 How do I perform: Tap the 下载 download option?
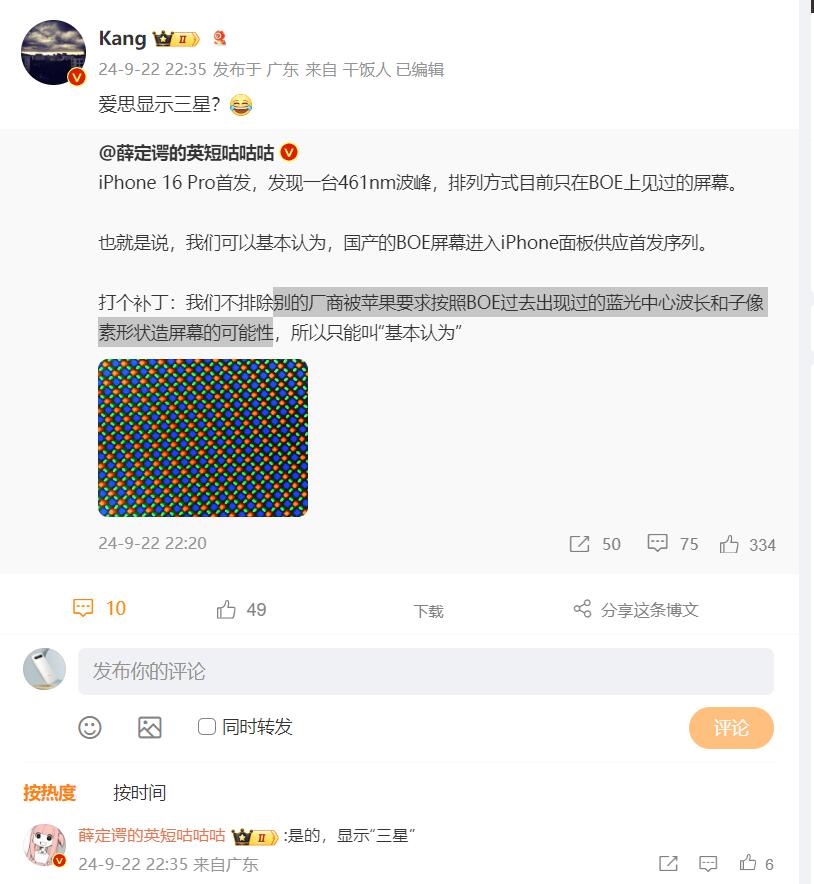[428, 611]
